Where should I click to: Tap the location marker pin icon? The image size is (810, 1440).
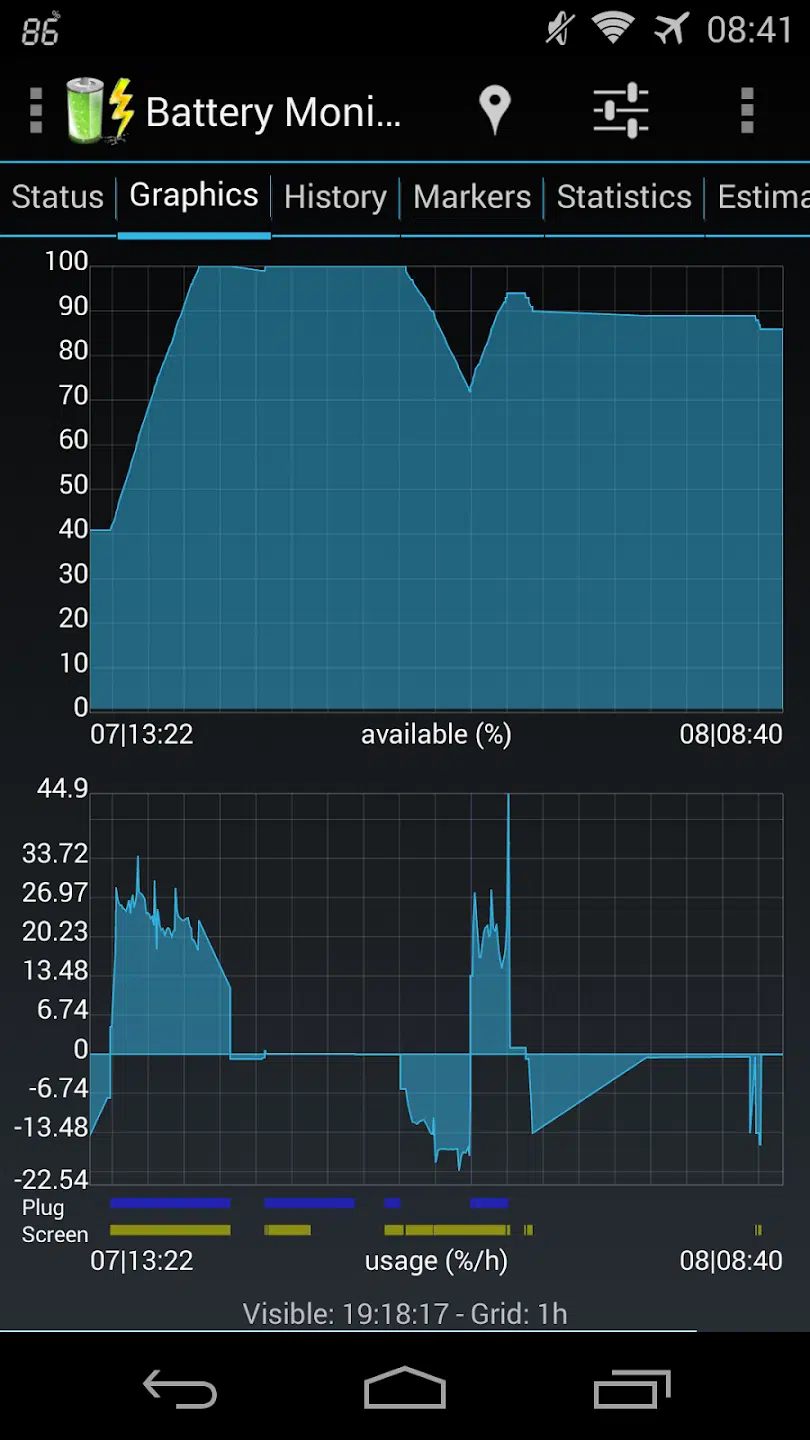point(494,110)
